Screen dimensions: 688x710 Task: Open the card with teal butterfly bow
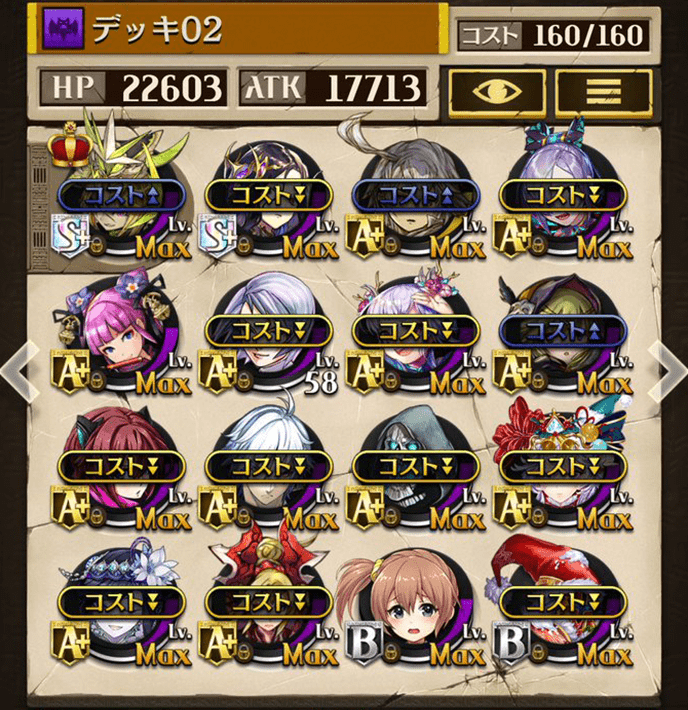pos(562,195)
